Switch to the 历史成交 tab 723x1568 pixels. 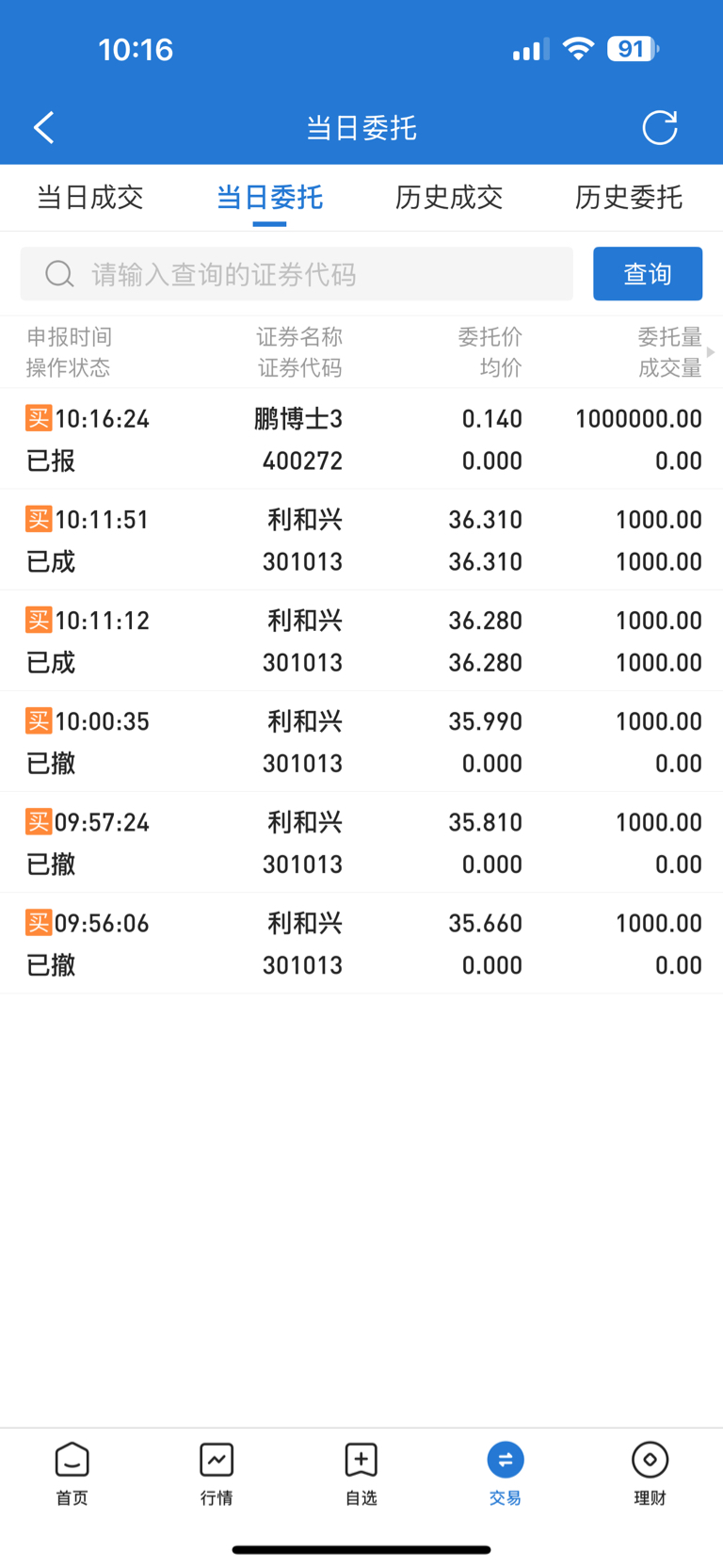point(449,198)
